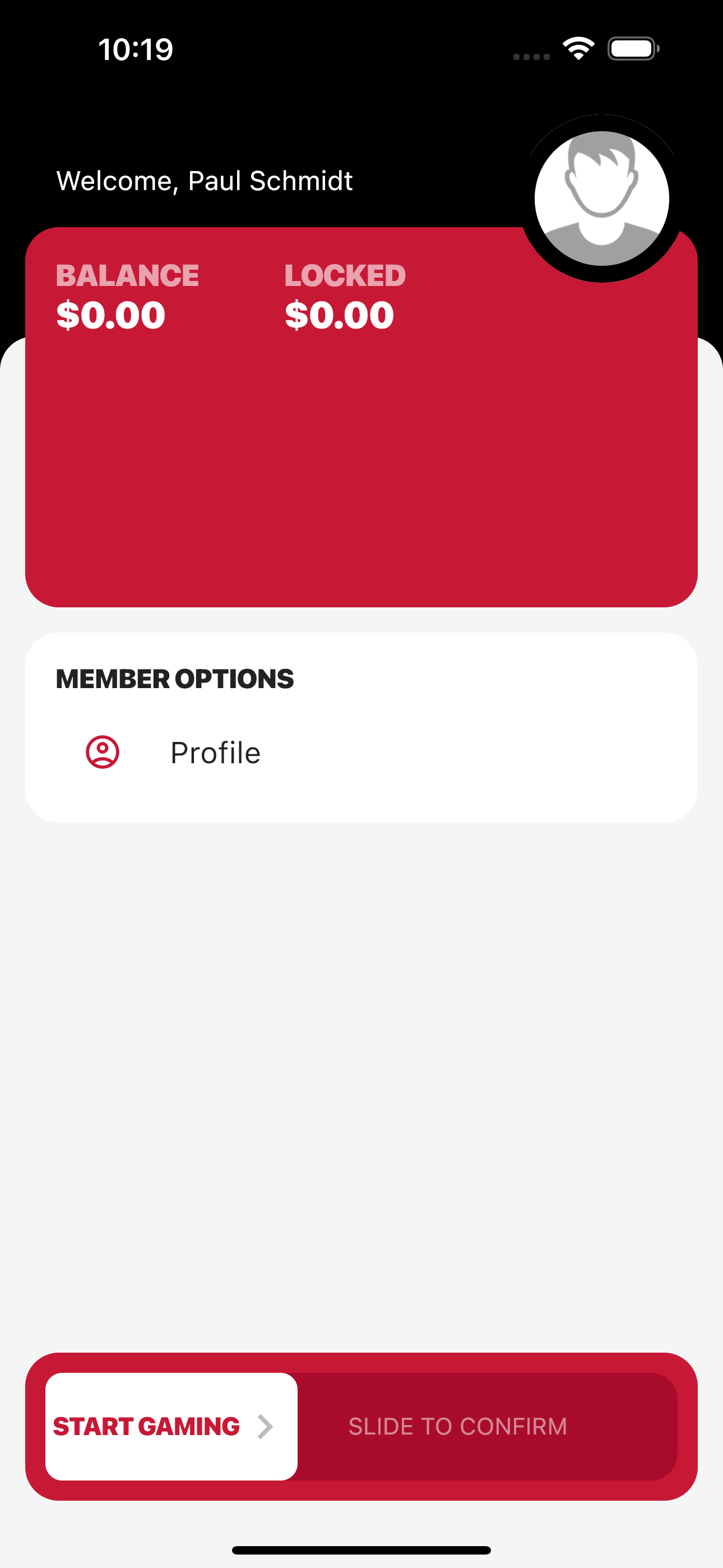Open Paul Schmidt's avatar picture
The width and height of the screenshot is (723, 1568).
pos(601,199)
